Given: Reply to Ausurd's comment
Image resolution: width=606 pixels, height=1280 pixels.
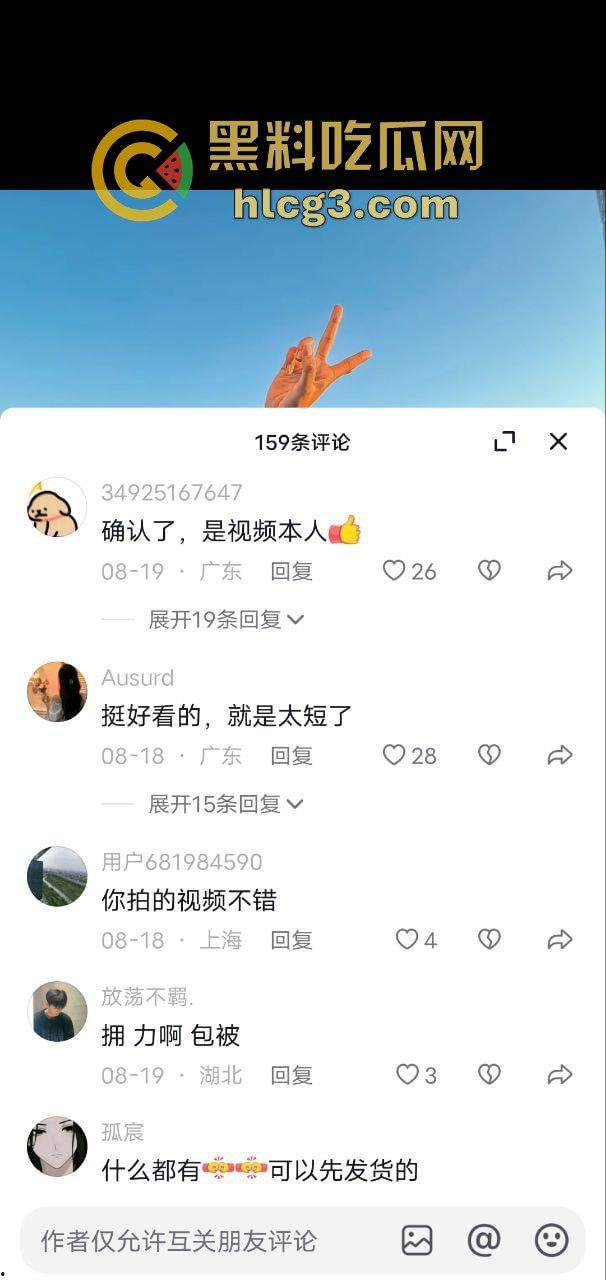Looking at the screenshot, I should pyautogui.click(x=291, y=755).
